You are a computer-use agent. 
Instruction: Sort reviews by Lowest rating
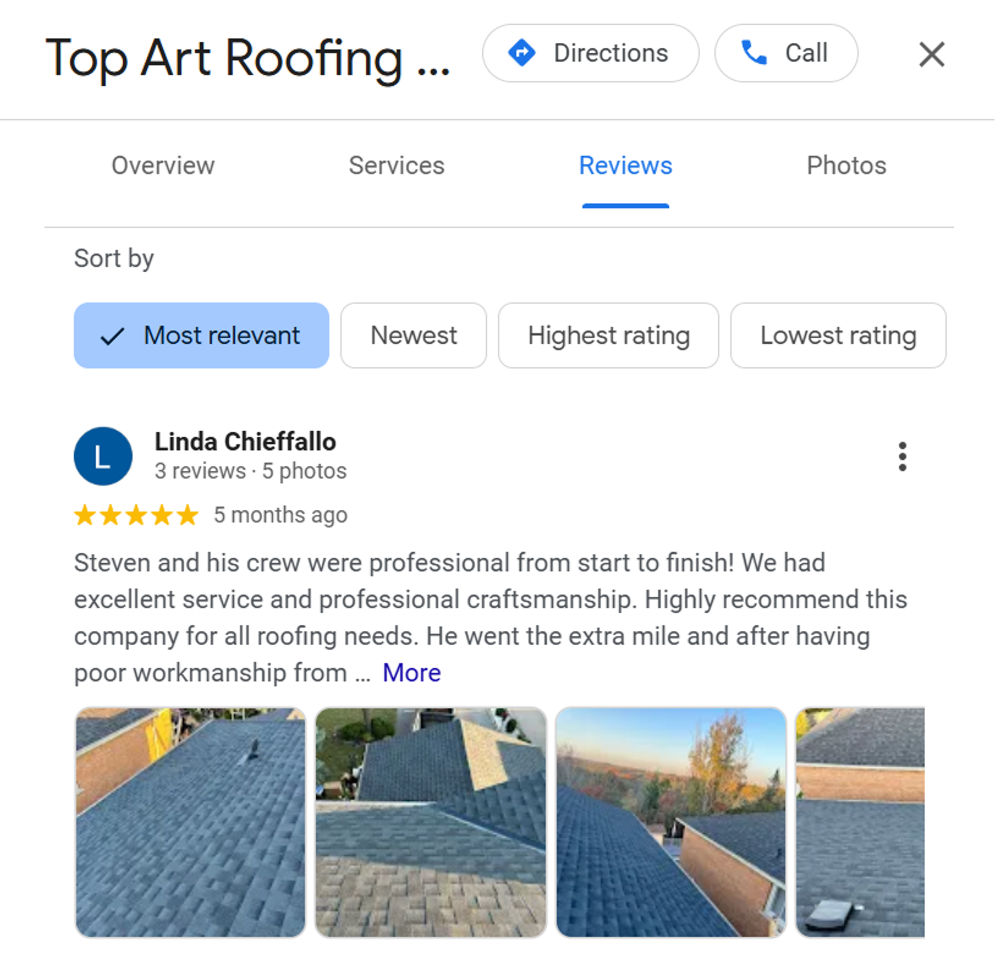[x=838, y=336]
